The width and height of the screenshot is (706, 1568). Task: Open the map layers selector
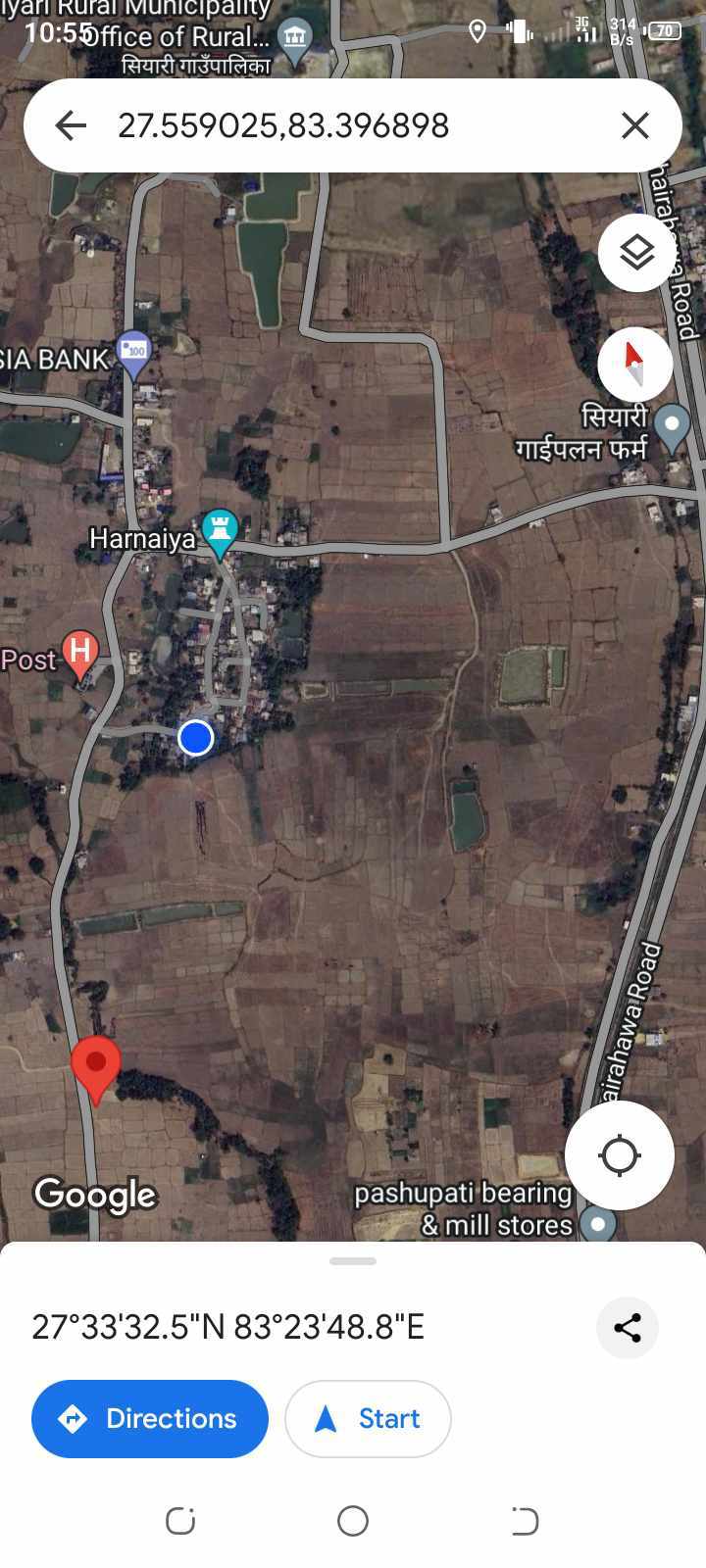[x=636, y=253]
